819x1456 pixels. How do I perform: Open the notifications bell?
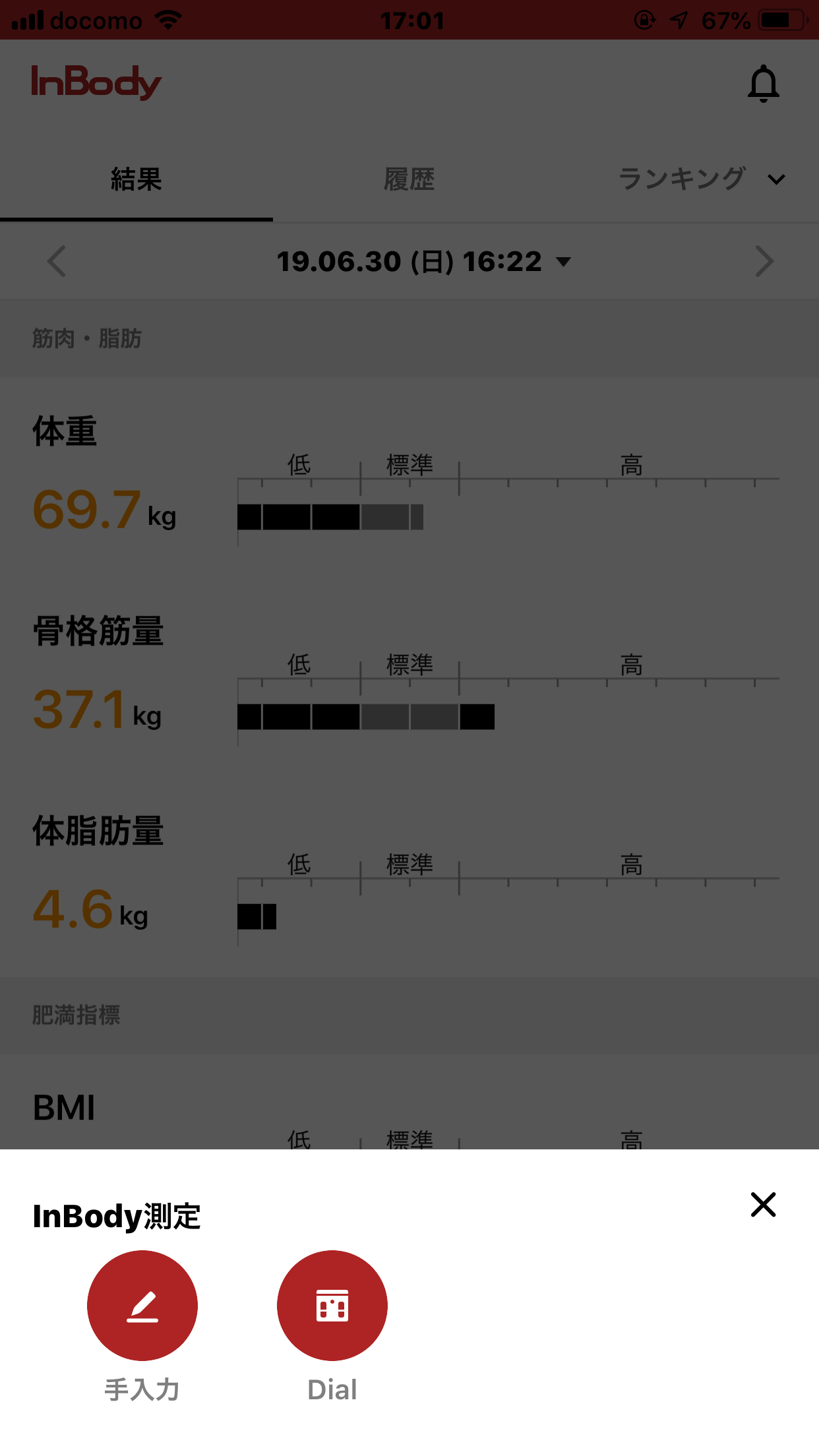(x=763, y=84)
